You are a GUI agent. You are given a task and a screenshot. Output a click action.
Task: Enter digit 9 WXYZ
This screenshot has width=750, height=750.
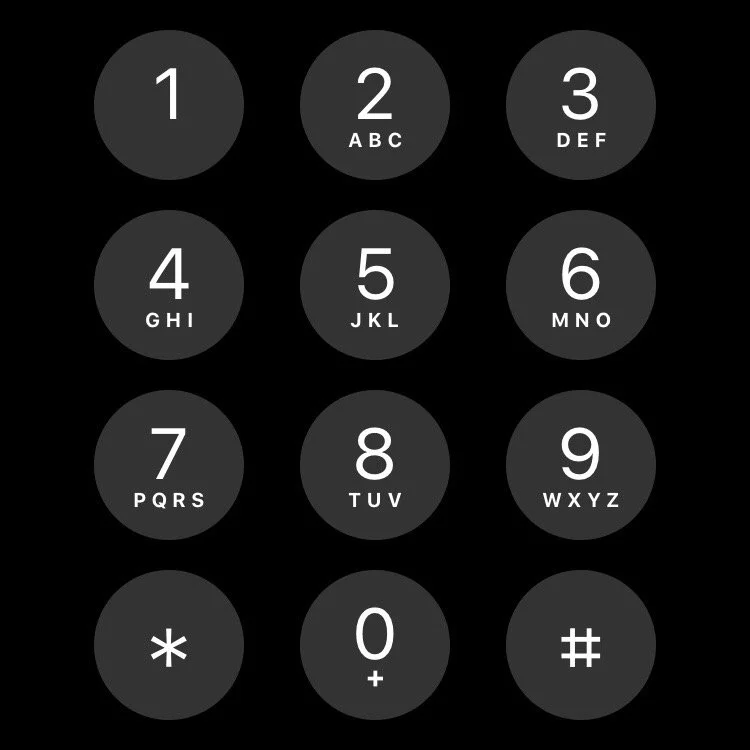(x=580, y=465)
